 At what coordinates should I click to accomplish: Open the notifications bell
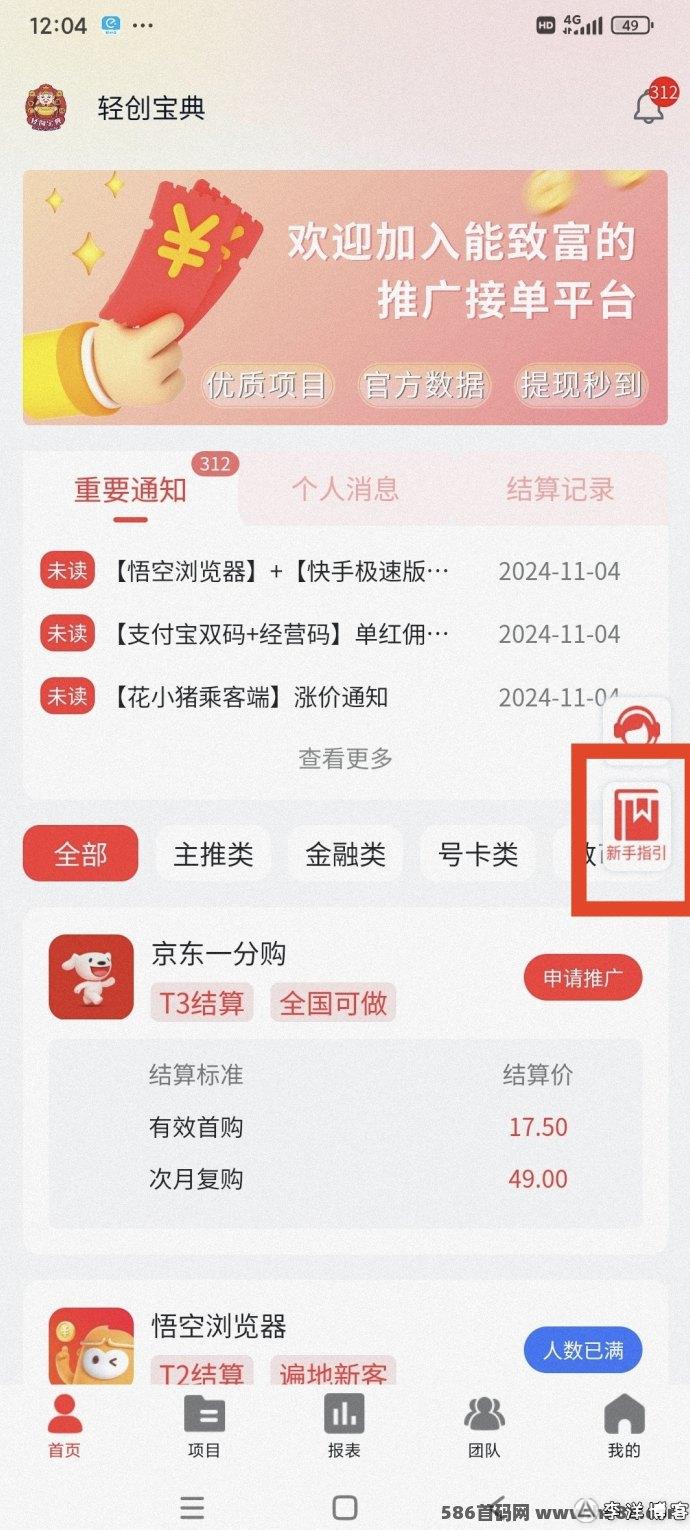pyautogui.click(x=650, y=107)
